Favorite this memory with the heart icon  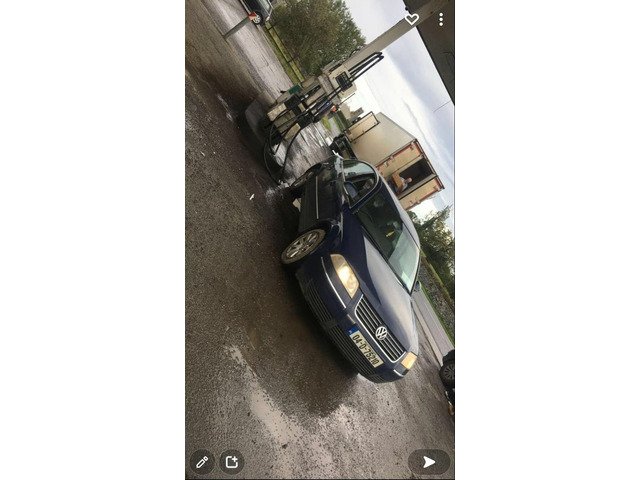tap(412, 19)
